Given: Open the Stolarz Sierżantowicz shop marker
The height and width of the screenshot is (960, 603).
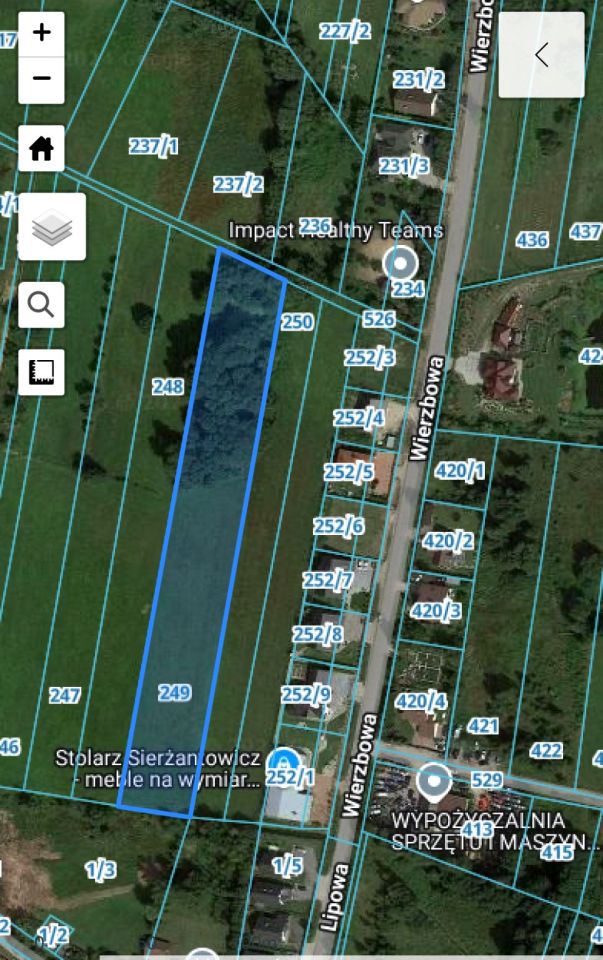Looking at the screenshot, I should [x=284, y=761].
